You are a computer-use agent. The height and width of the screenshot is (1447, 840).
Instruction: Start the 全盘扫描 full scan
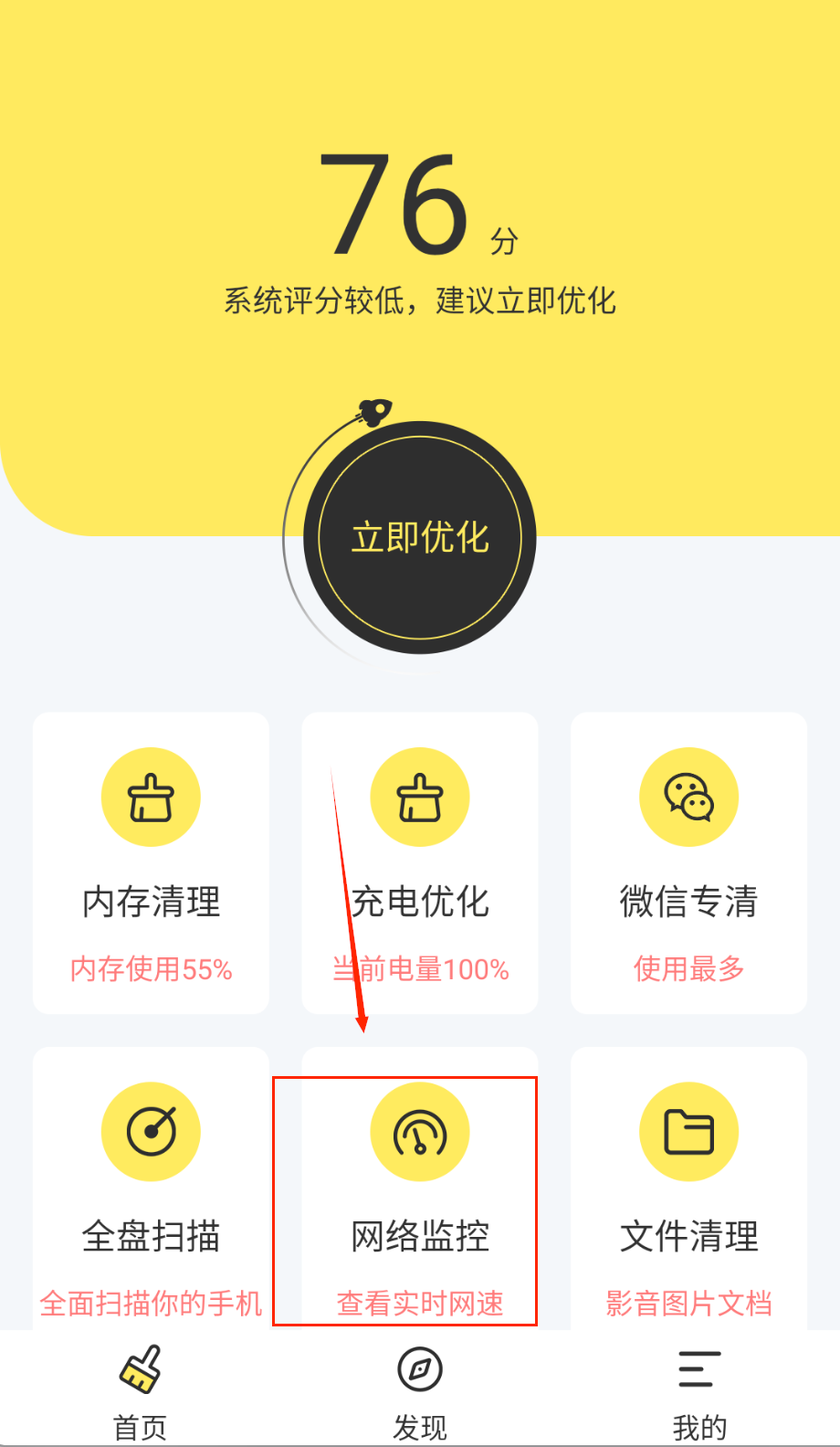pyautogui.click(x=151, y=1192)
